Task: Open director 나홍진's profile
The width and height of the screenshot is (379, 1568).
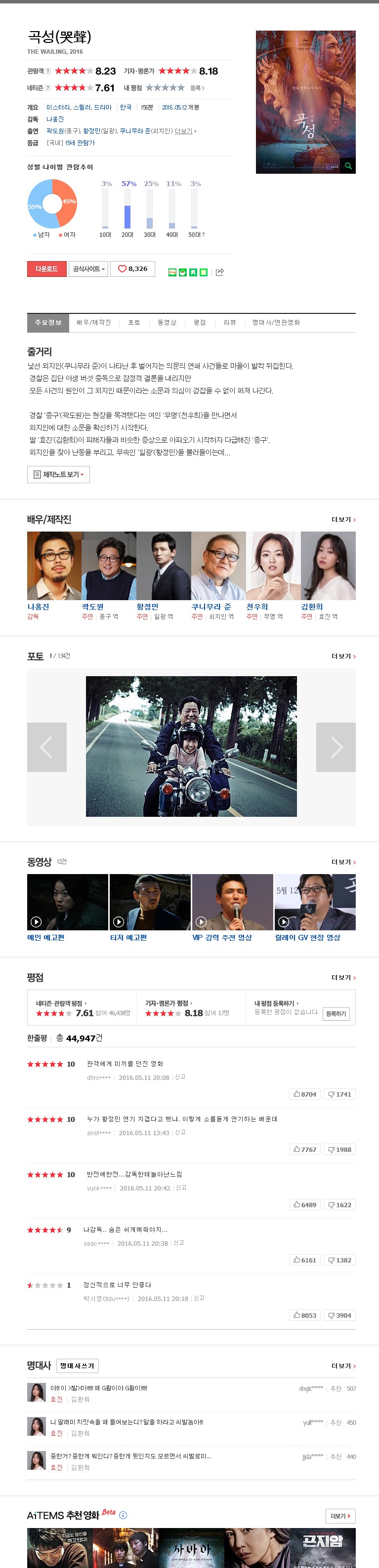Action: point(38,606)
